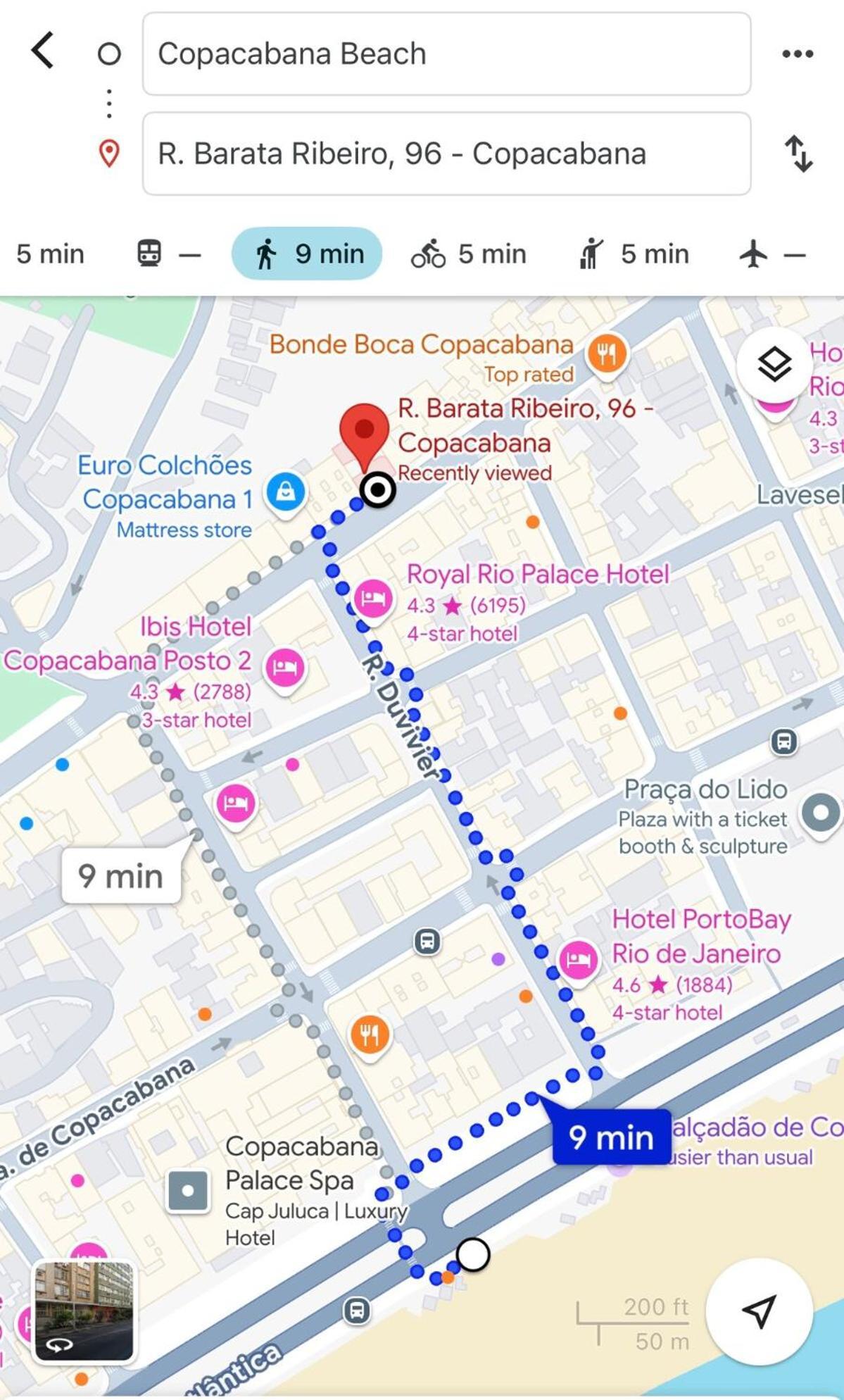Choose the grey alternate 9 min route
This screenshot has width=844, height=1400.
(x=121, y=876)
